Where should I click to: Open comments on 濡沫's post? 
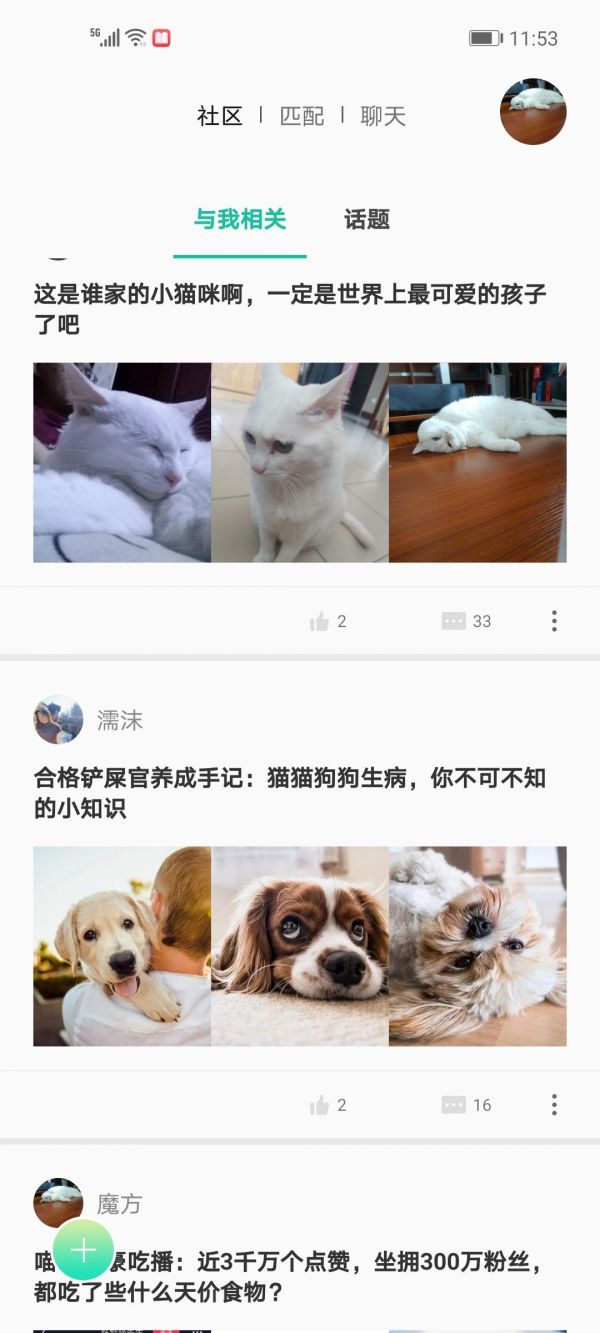pyautogui.click(x=466, y=1105)
